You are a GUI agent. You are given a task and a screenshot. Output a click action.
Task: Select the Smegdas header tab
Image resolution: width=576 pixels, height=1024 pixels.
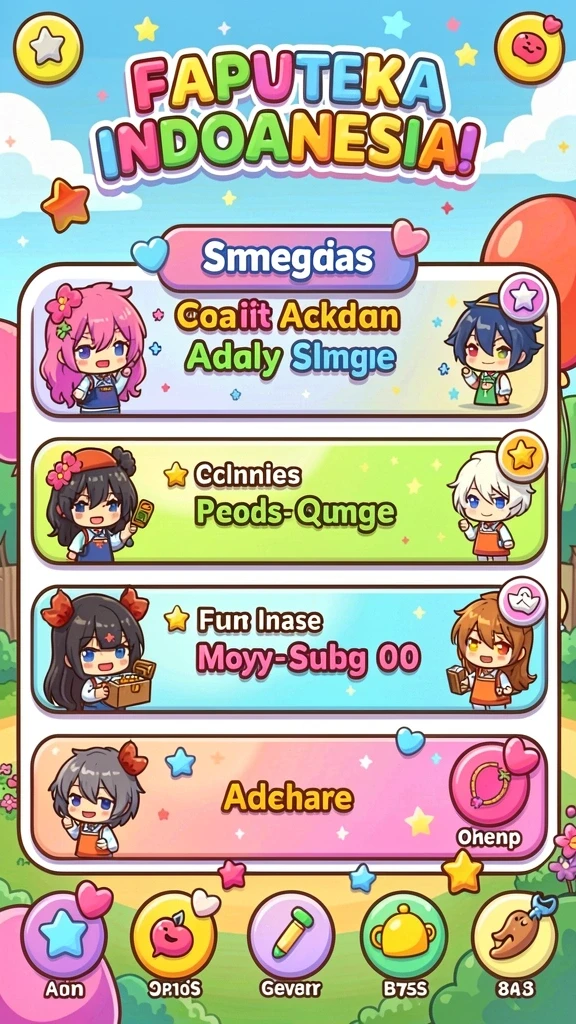tap(287, 259)
